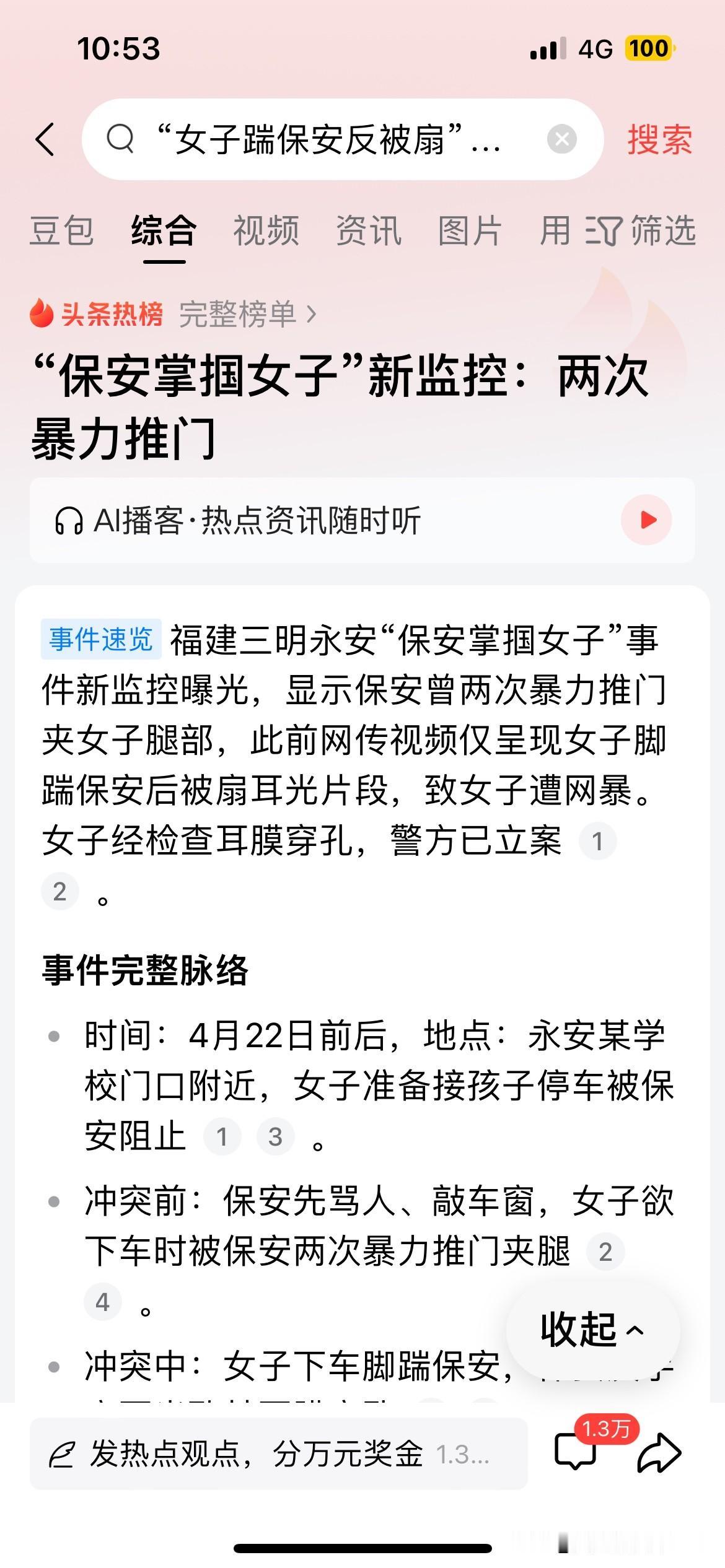Clear the search query with the X icon

coord(561,139)
